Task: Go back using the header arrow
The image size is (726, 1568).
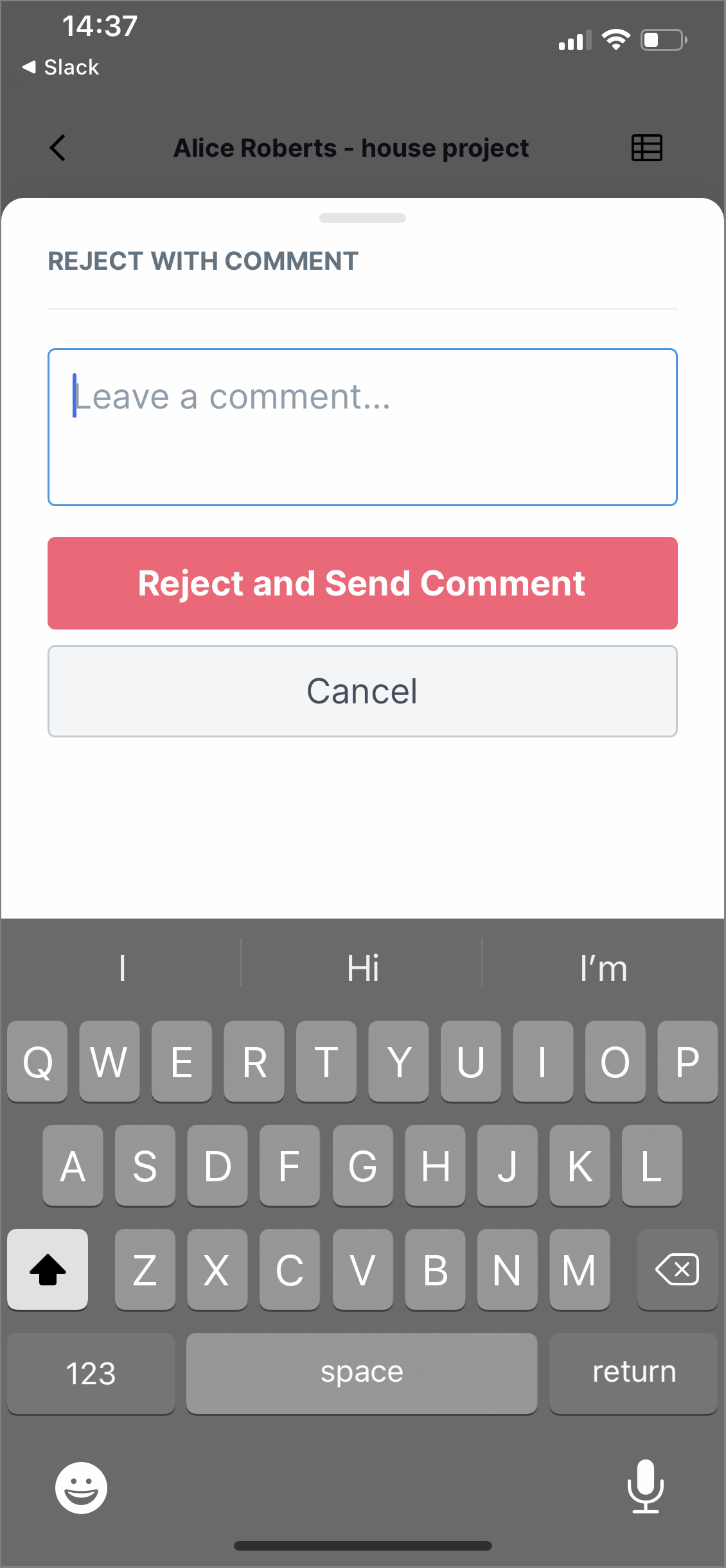Action: tap(58, 148)
